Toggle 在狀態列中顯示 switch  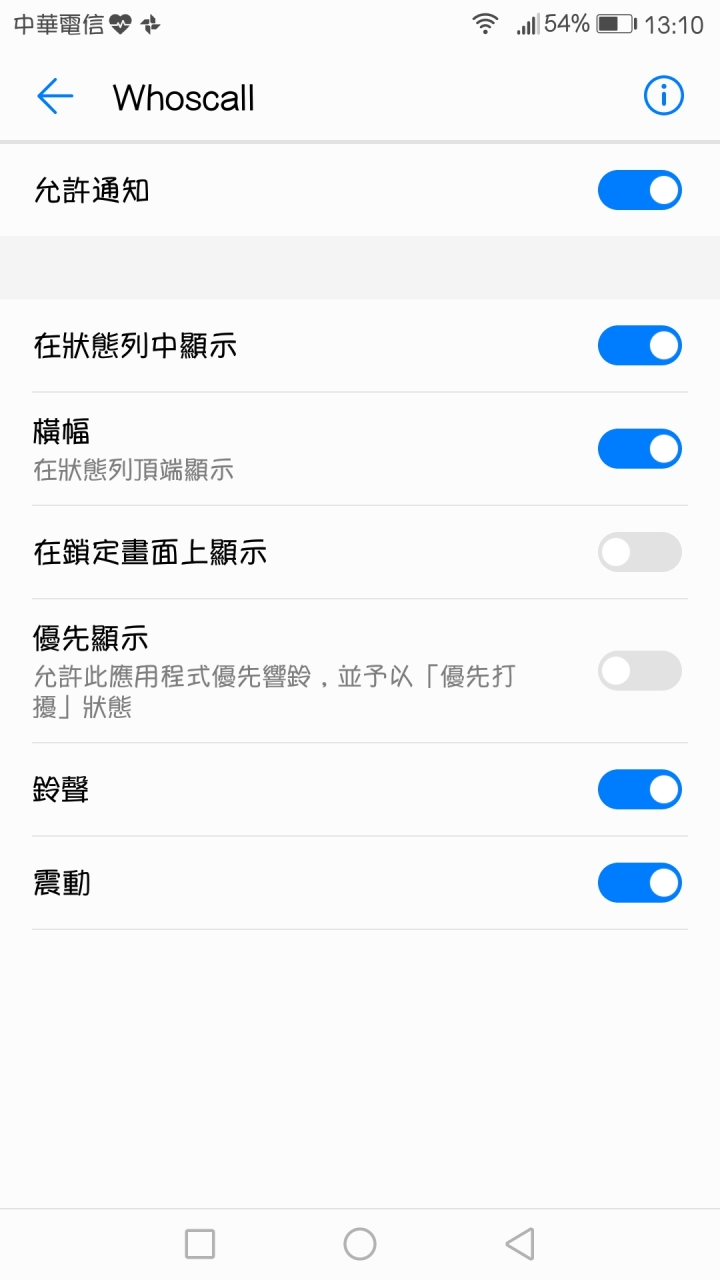(x=640, y=346)
